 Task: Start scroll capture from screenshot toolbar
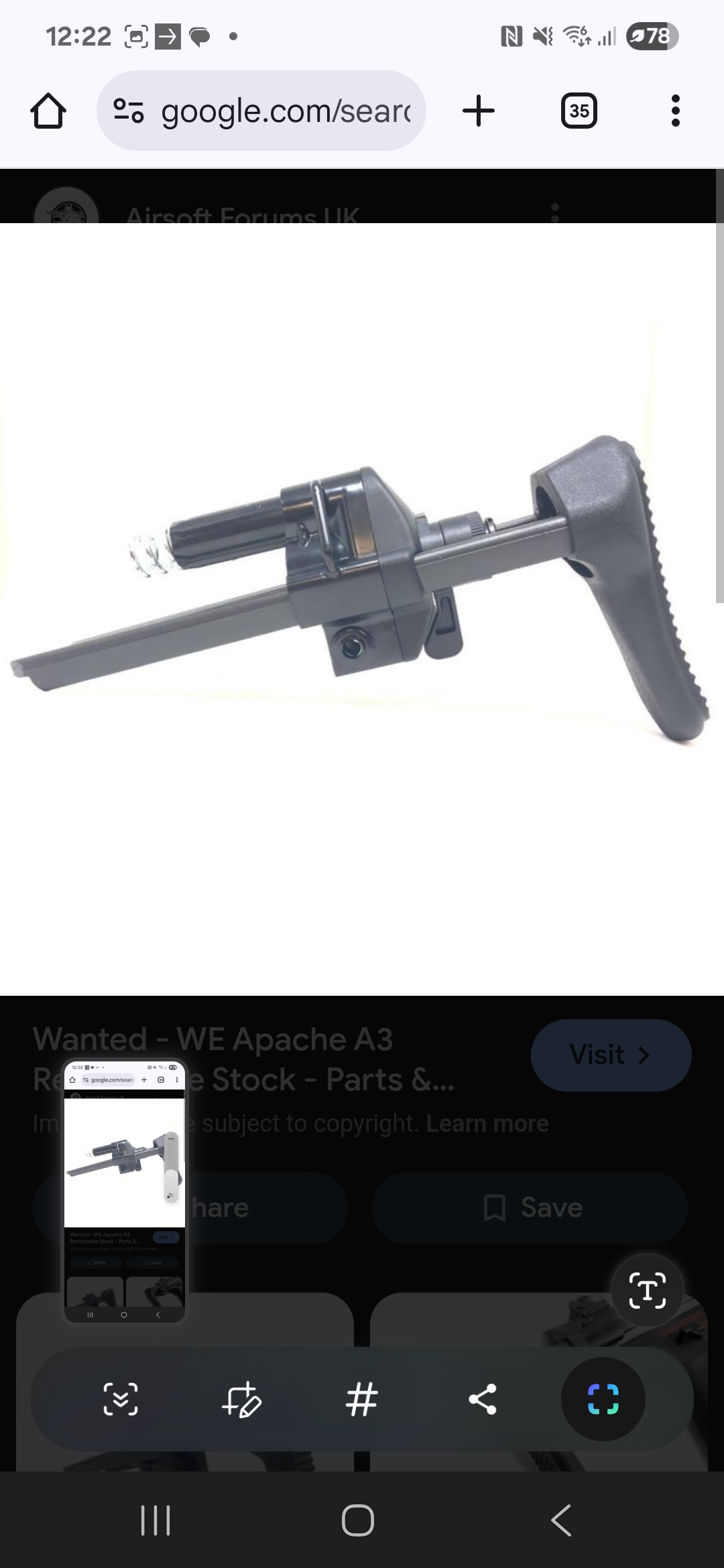click(121, 1399)
